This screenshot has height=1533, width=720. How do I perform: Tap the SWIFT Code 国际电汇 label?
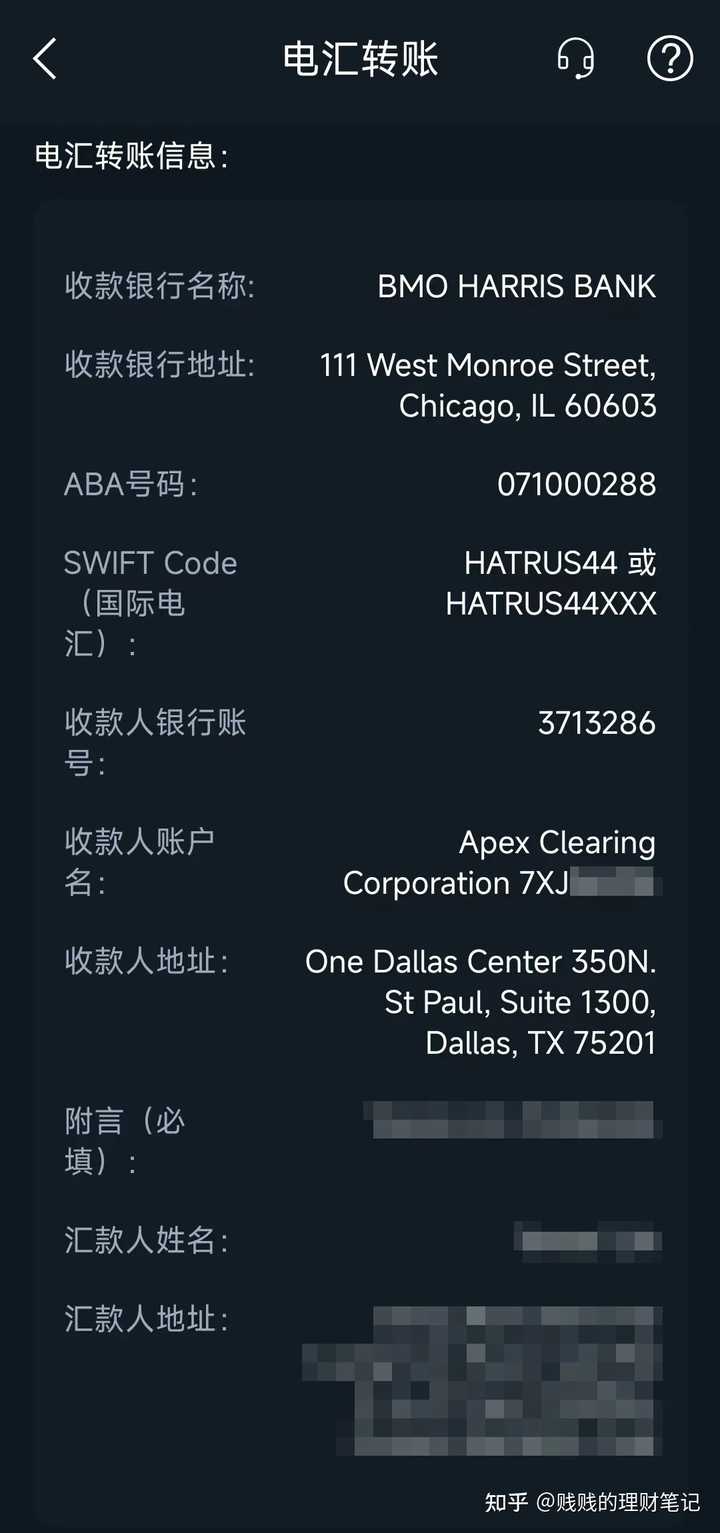(x=150, y=602)
